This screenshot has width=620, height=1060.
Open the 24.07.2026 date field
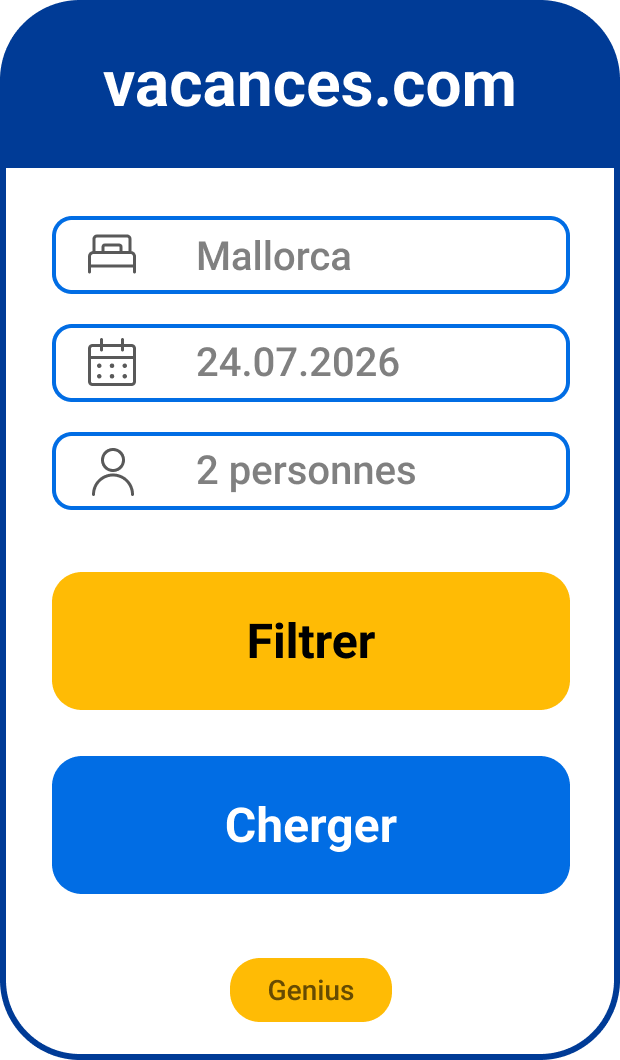pos(310,363)
